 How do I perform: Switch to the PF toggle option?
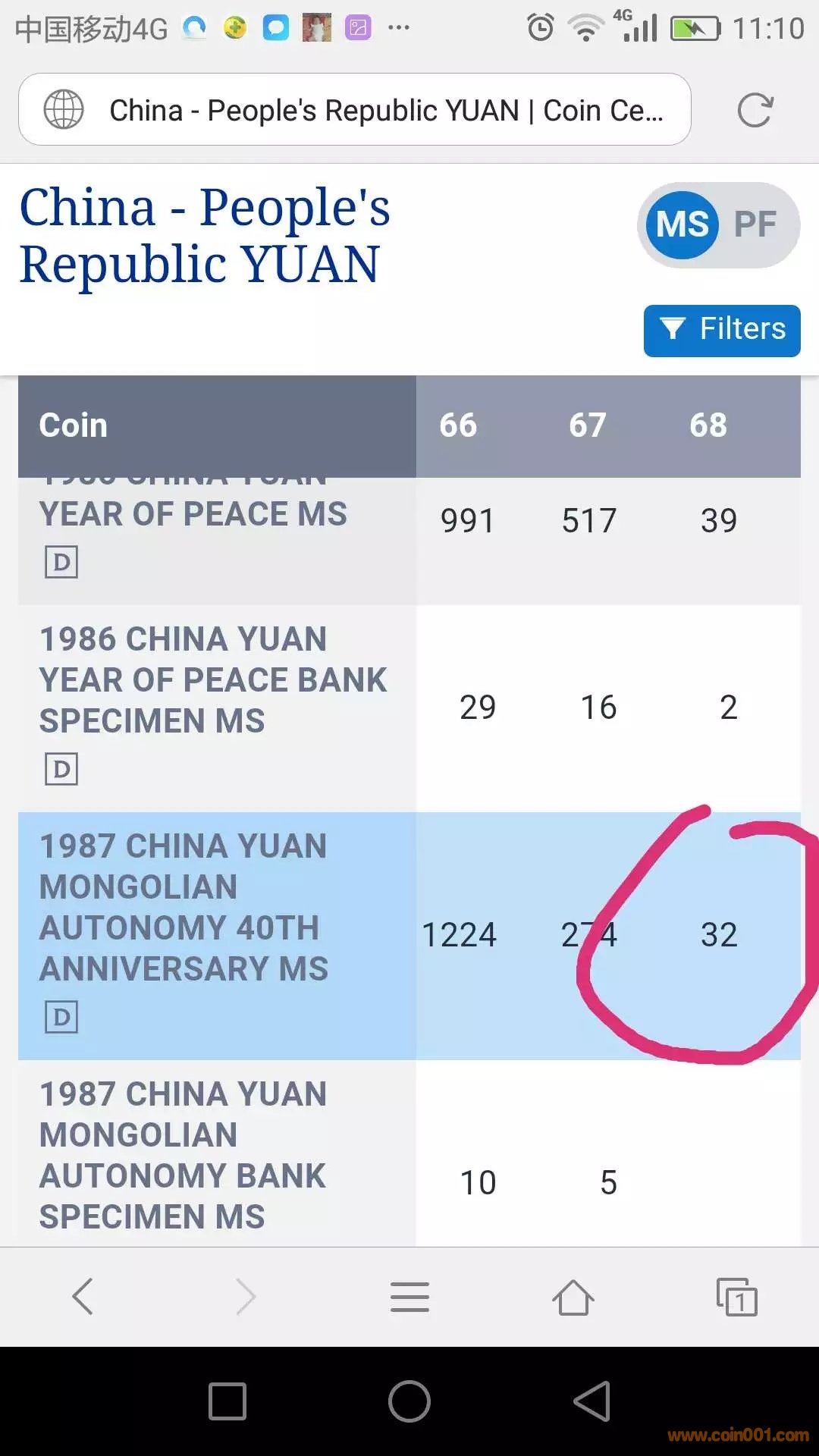click(755, 224)
